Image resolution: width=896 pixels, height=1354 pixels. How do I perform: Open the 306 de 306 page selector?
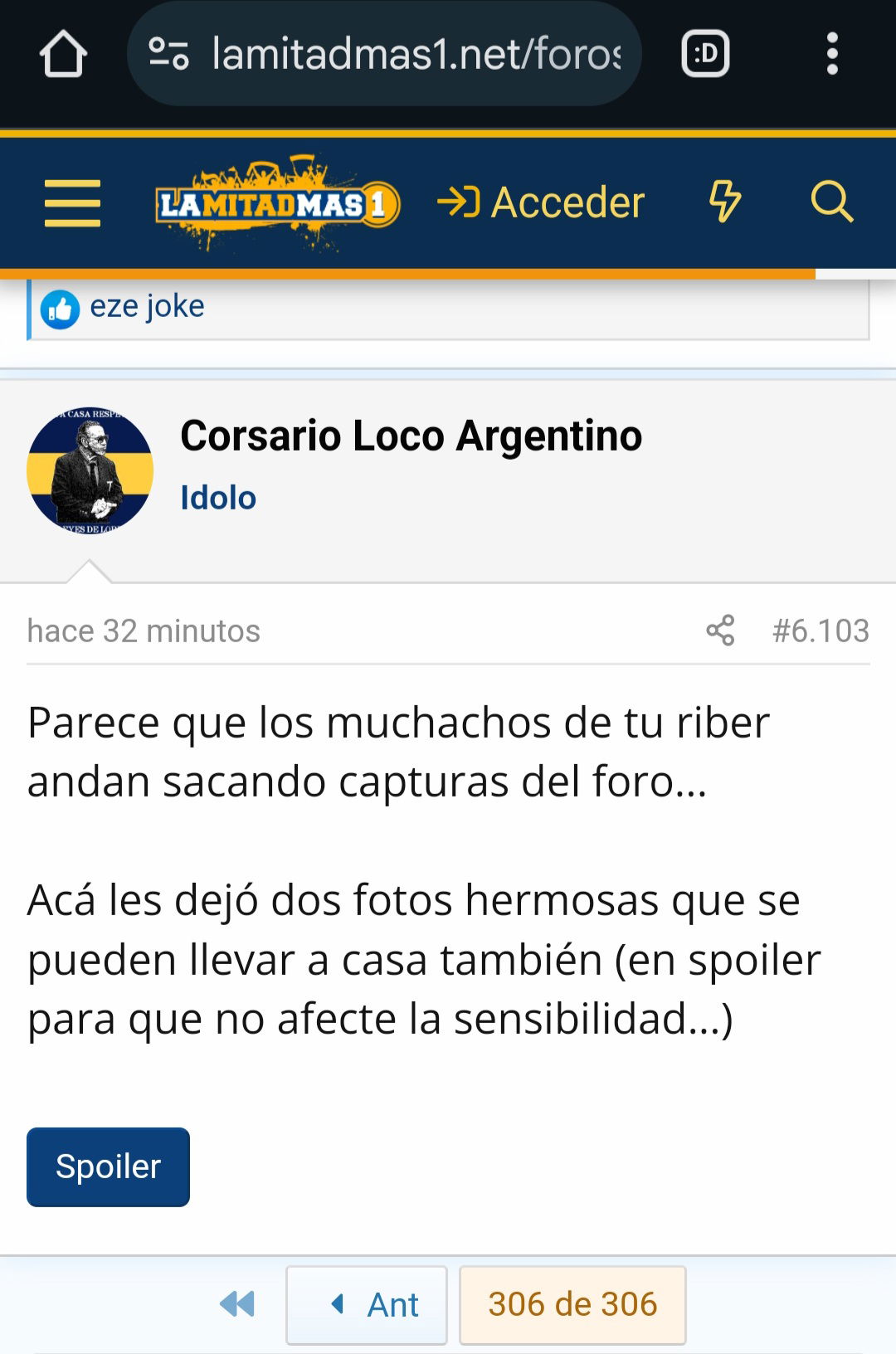coord(572,1304)
